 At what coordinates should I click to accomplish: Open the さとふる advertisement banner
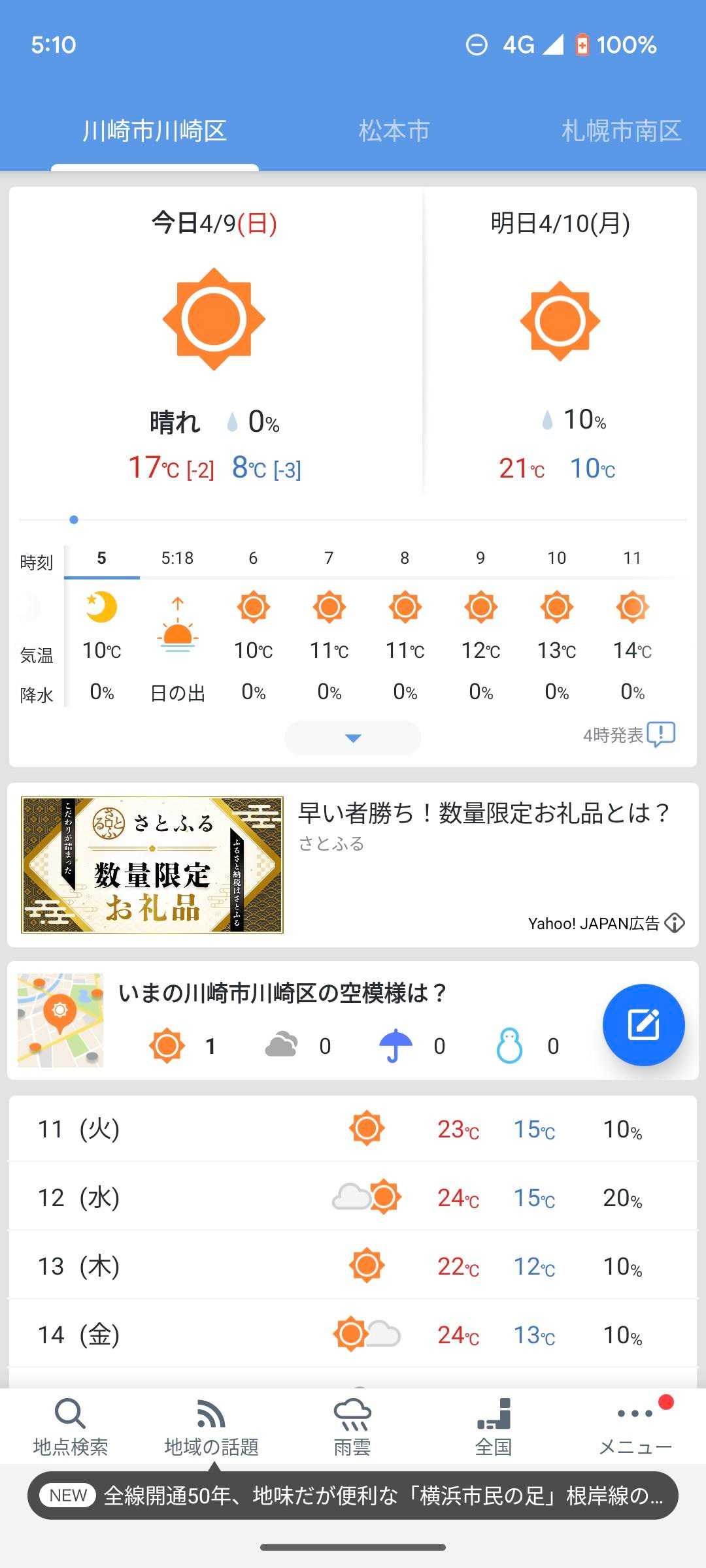coord(152,864)
